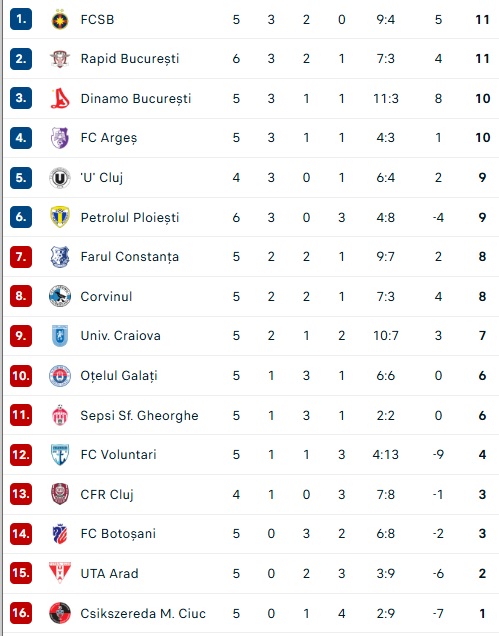Screen dimensions: 499x636
Task: Open FC Argeș team page
Action: coord(251,138)
